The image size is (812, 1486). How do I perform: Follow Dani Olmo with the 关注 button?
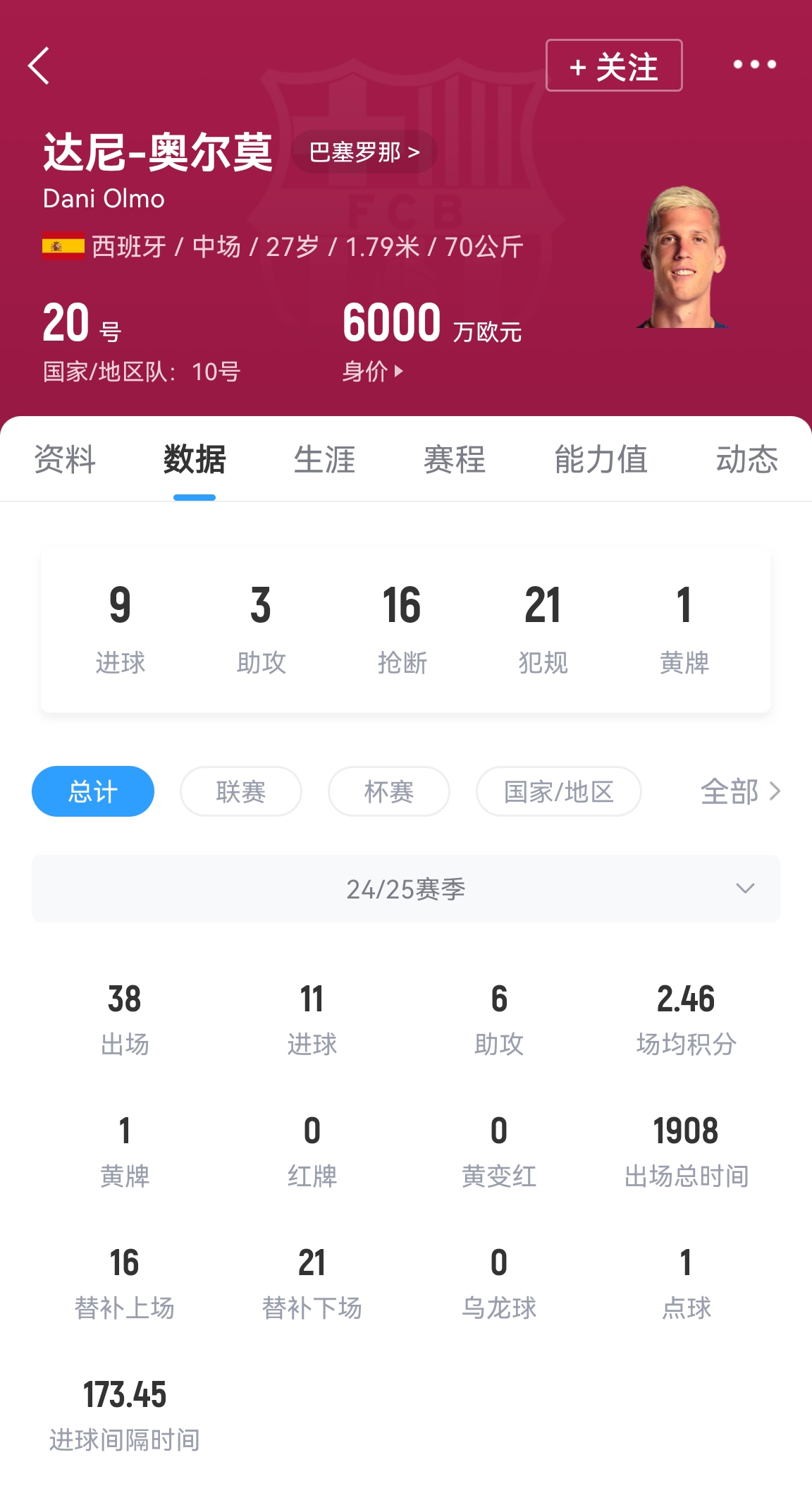tap(614, 66)
